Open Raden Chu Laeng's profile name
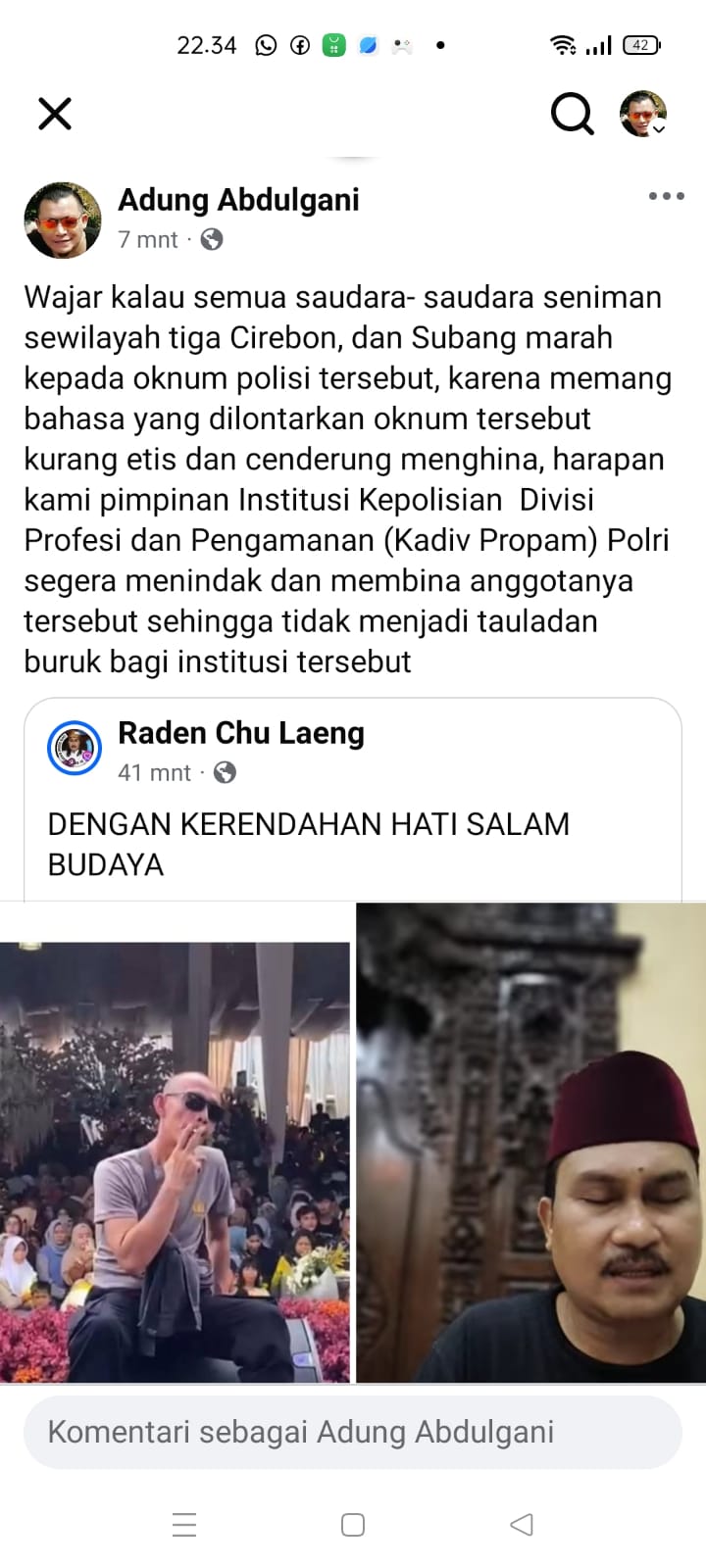The height and width of the screenshot is (1568, 706). [240, 733]
